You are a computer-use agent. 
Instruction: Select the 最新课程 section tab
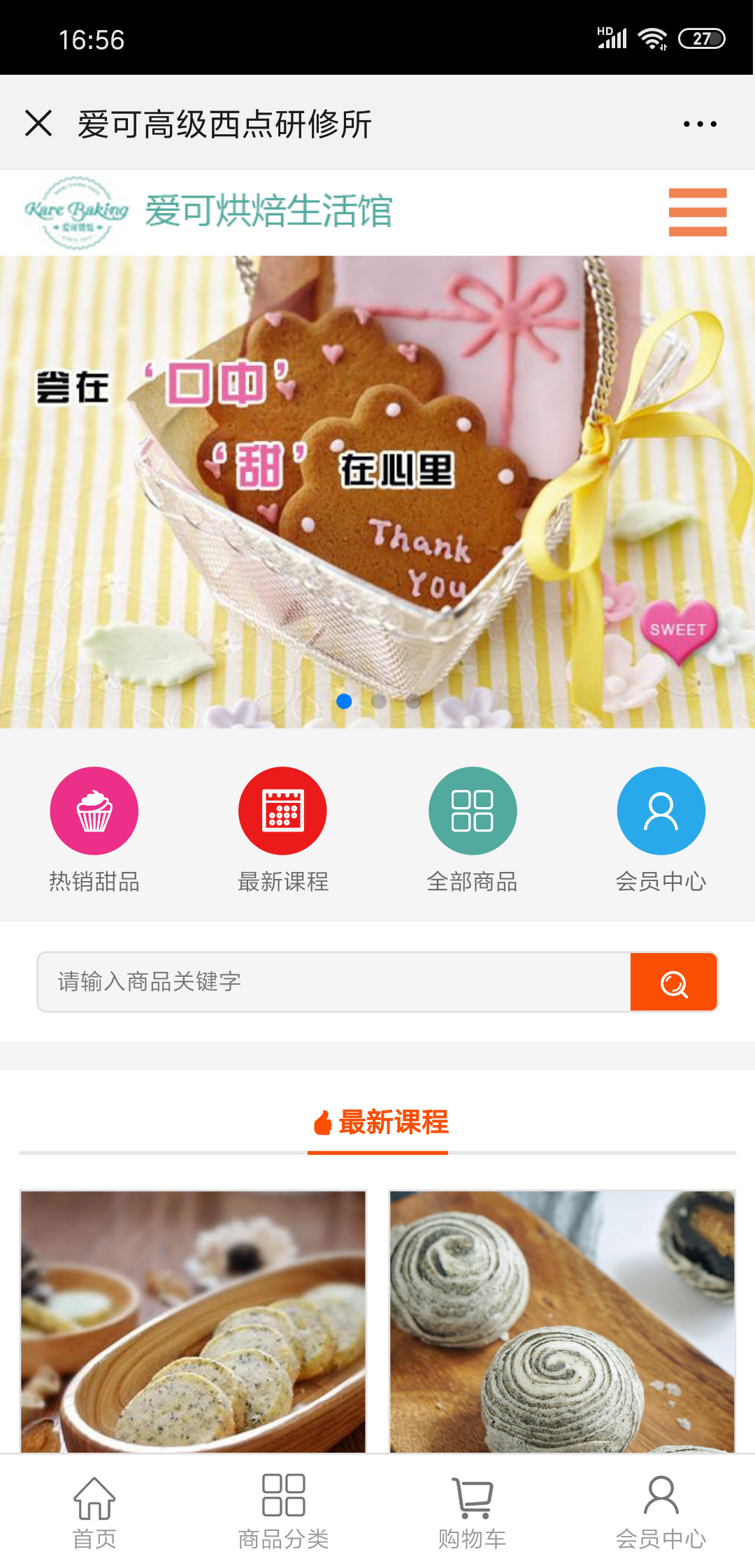coord(381,1123)
